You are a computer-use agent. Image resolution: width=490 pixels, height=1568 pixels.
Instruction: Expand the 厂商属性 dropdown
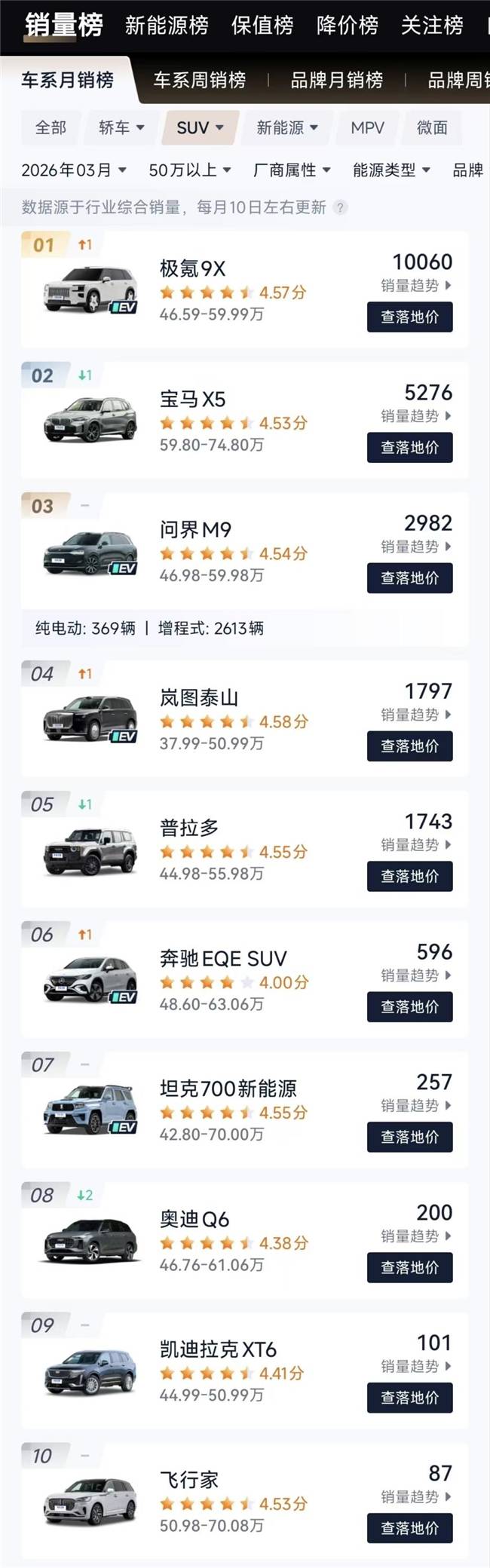click(x=292, y=170)
